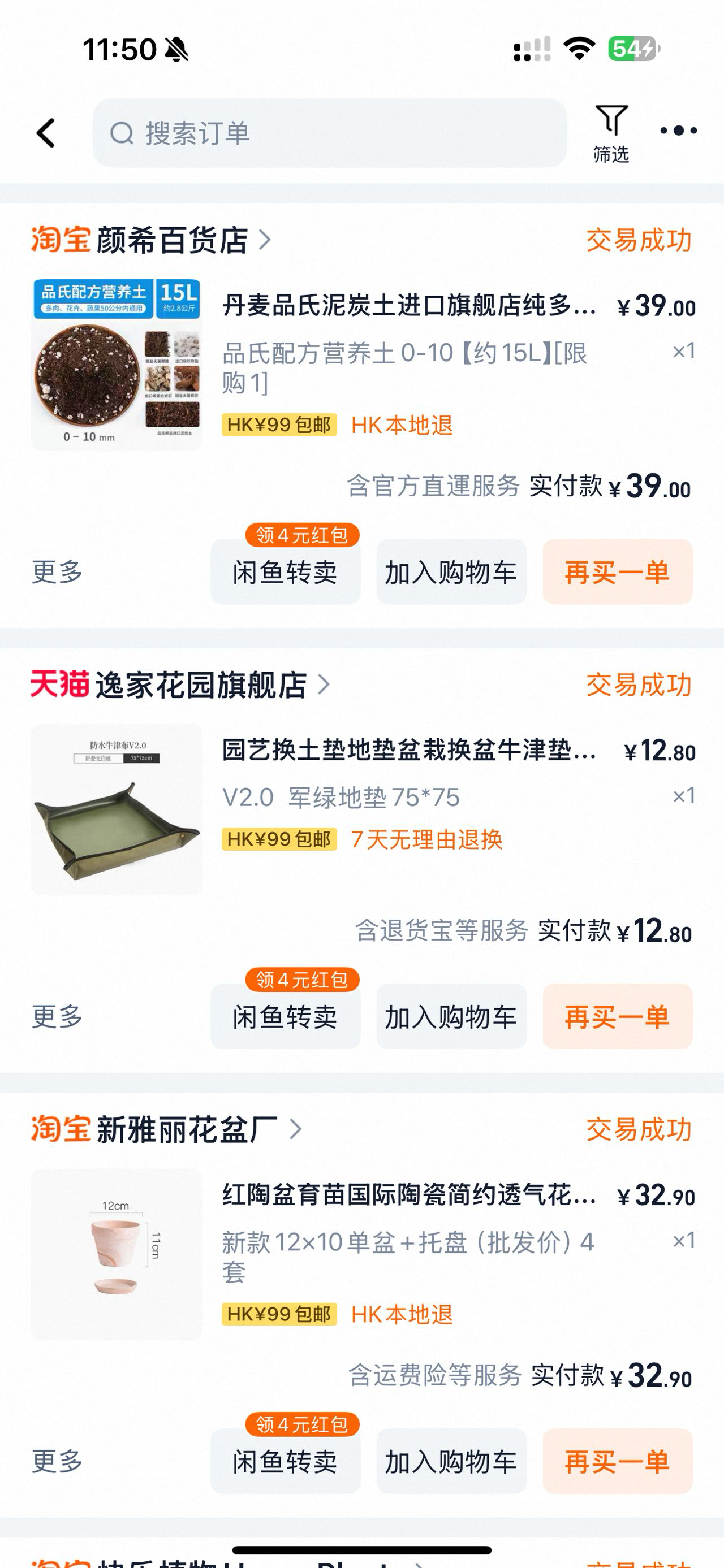Open 更多 for the garden mat order
724x1568 pixels.
(x=57, y=1019)
